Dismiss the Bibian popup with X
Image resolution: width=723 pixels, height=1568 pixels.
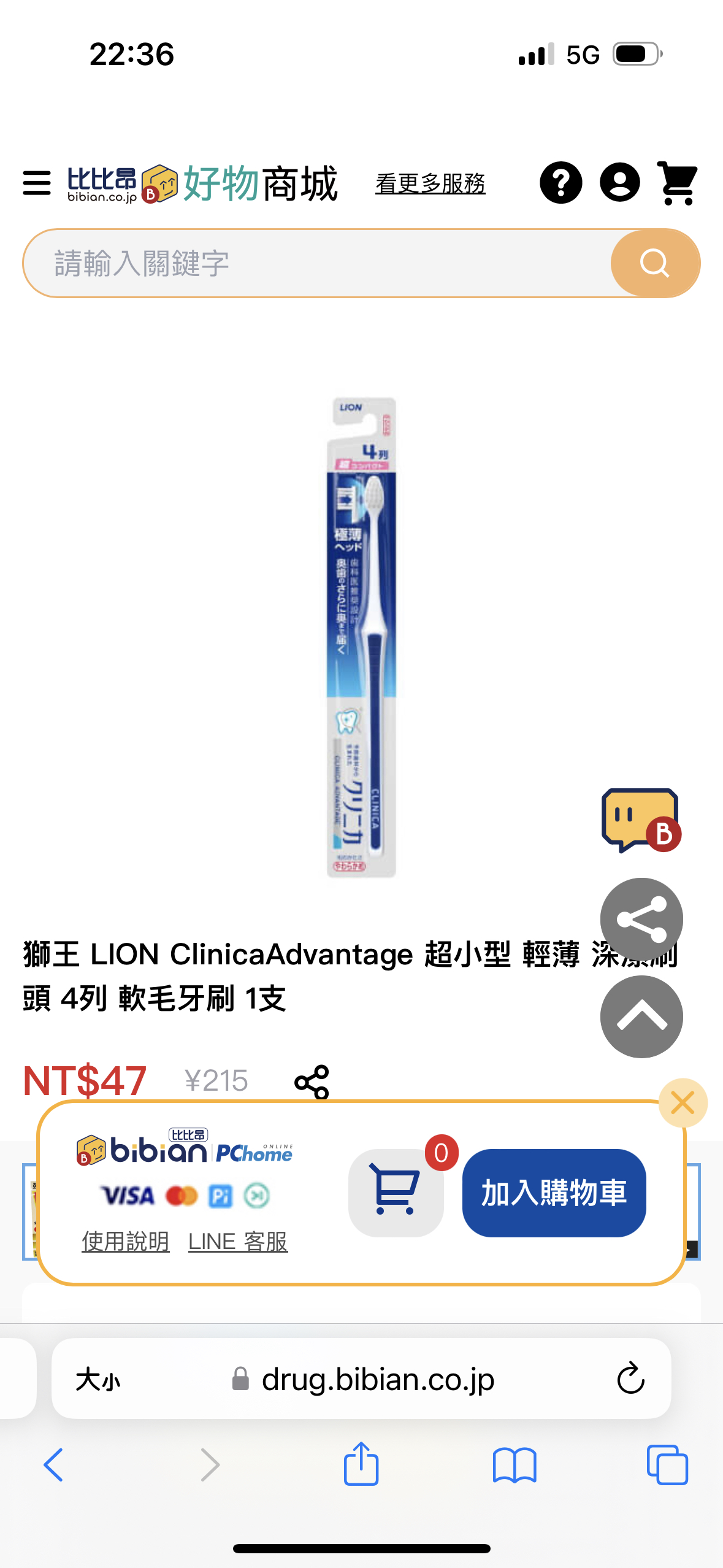click(x=683, y=1103)
